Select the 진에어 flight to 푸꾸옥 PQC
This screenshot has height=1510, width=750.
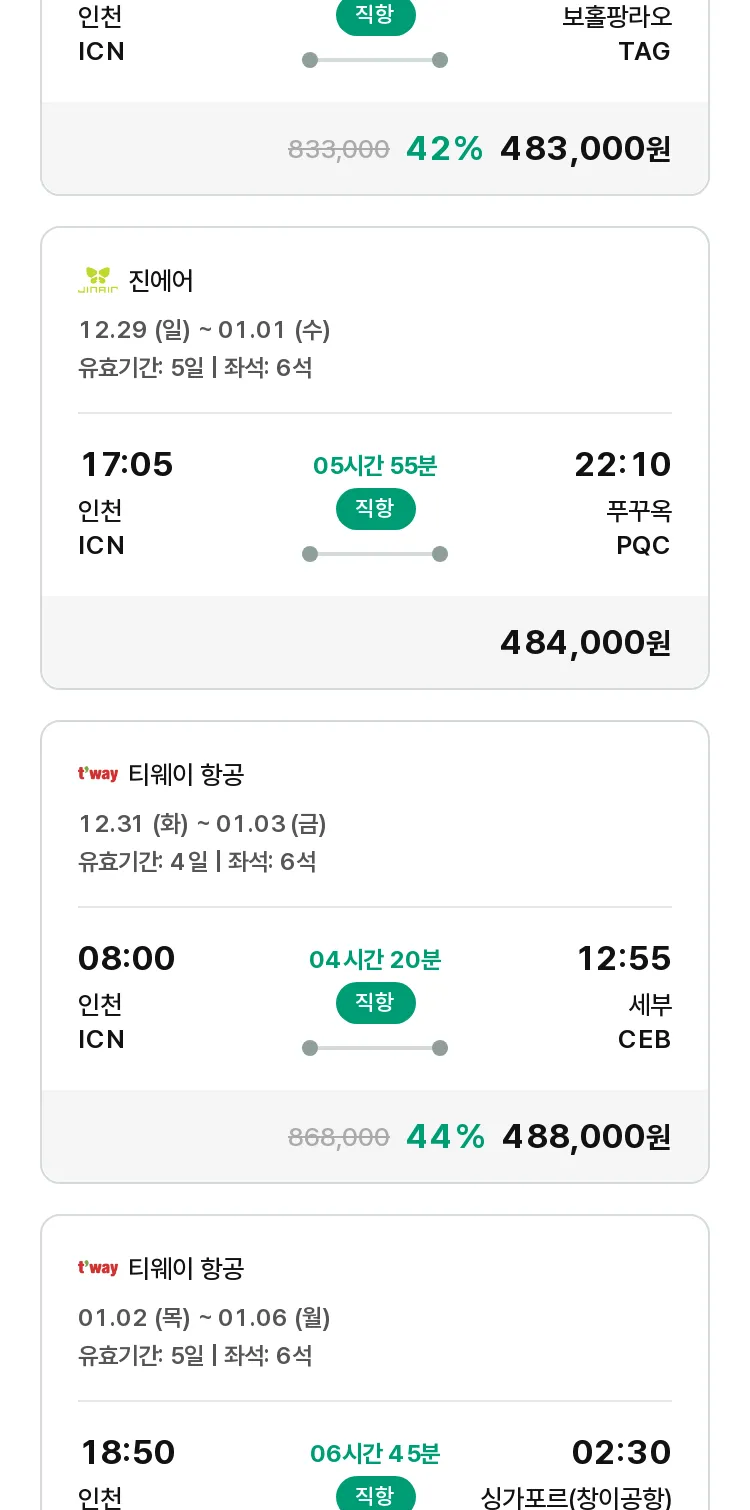tap(375, 458)
